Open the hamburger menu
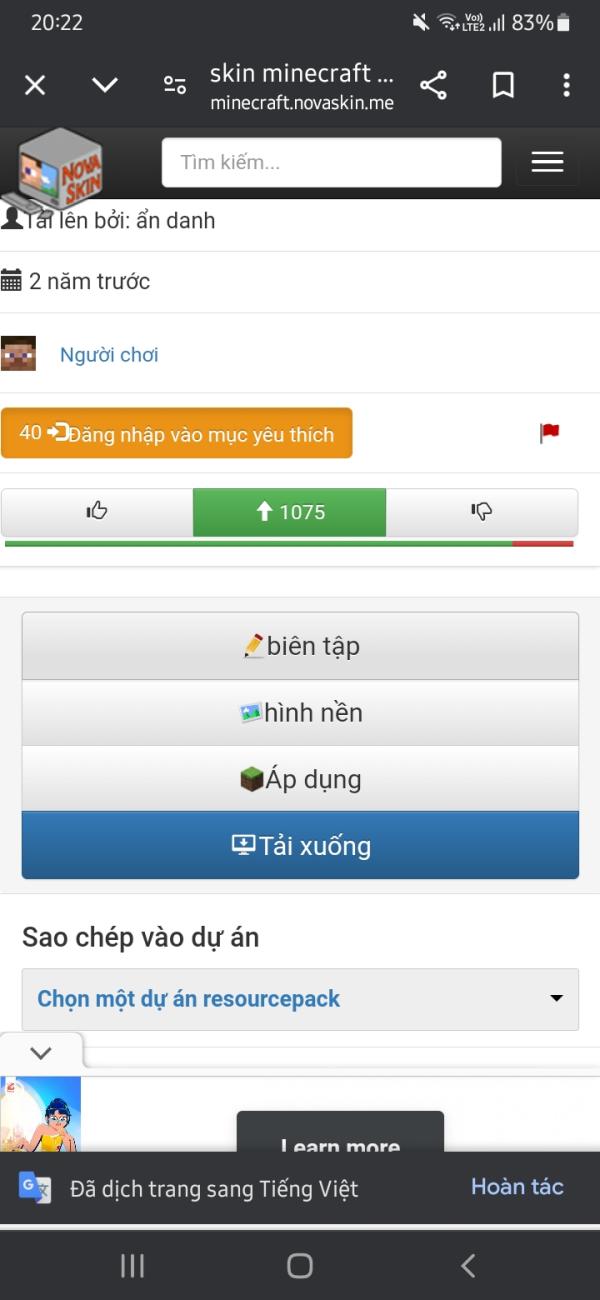Screen dimensions: 600x1300 click(x=547, y=162)
